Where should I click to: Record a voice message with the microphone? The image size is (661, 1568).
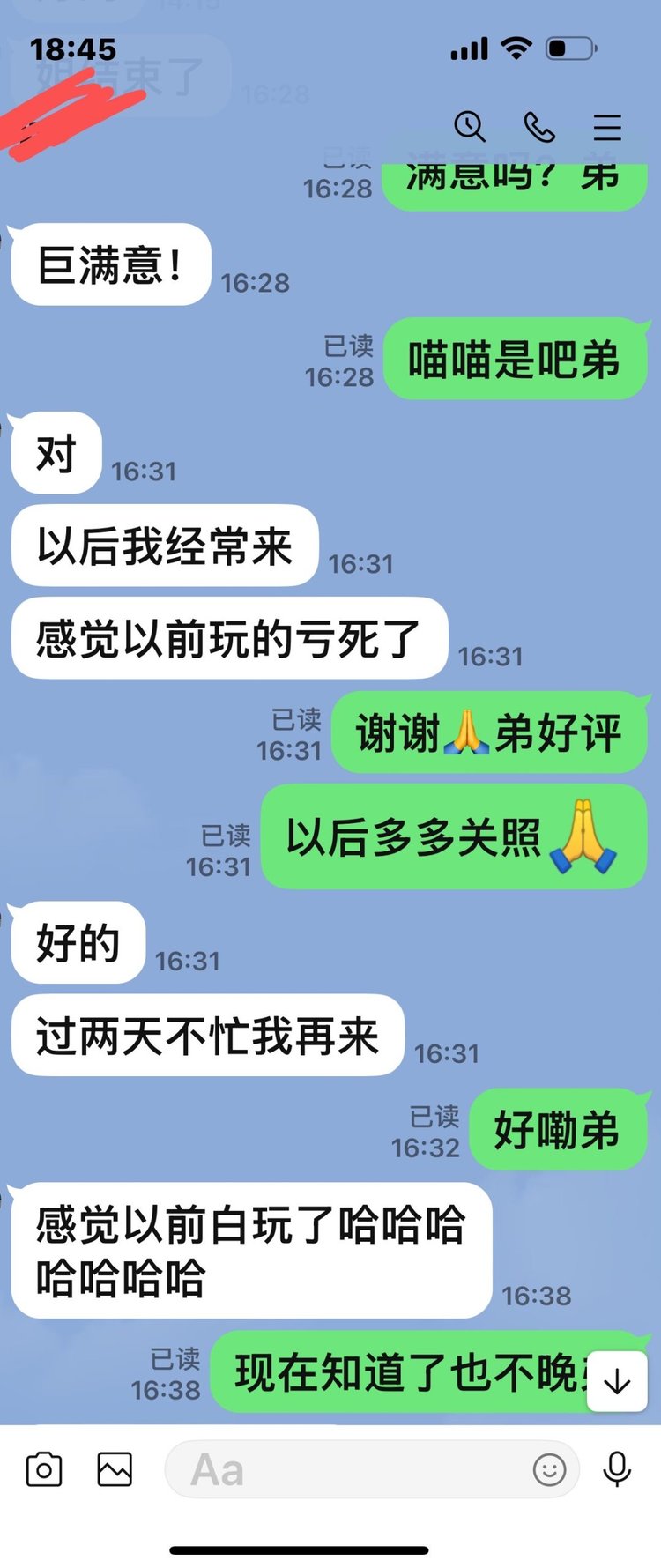pyautogui.click(x=617, y=1469)
